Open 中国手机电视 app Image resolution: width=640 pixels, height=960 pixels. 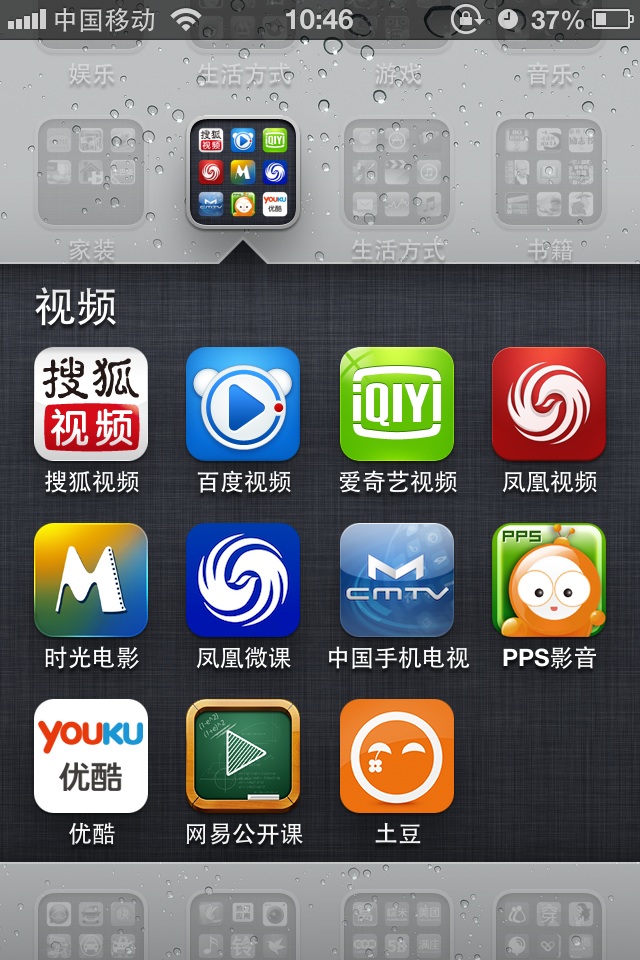point(397,580)
